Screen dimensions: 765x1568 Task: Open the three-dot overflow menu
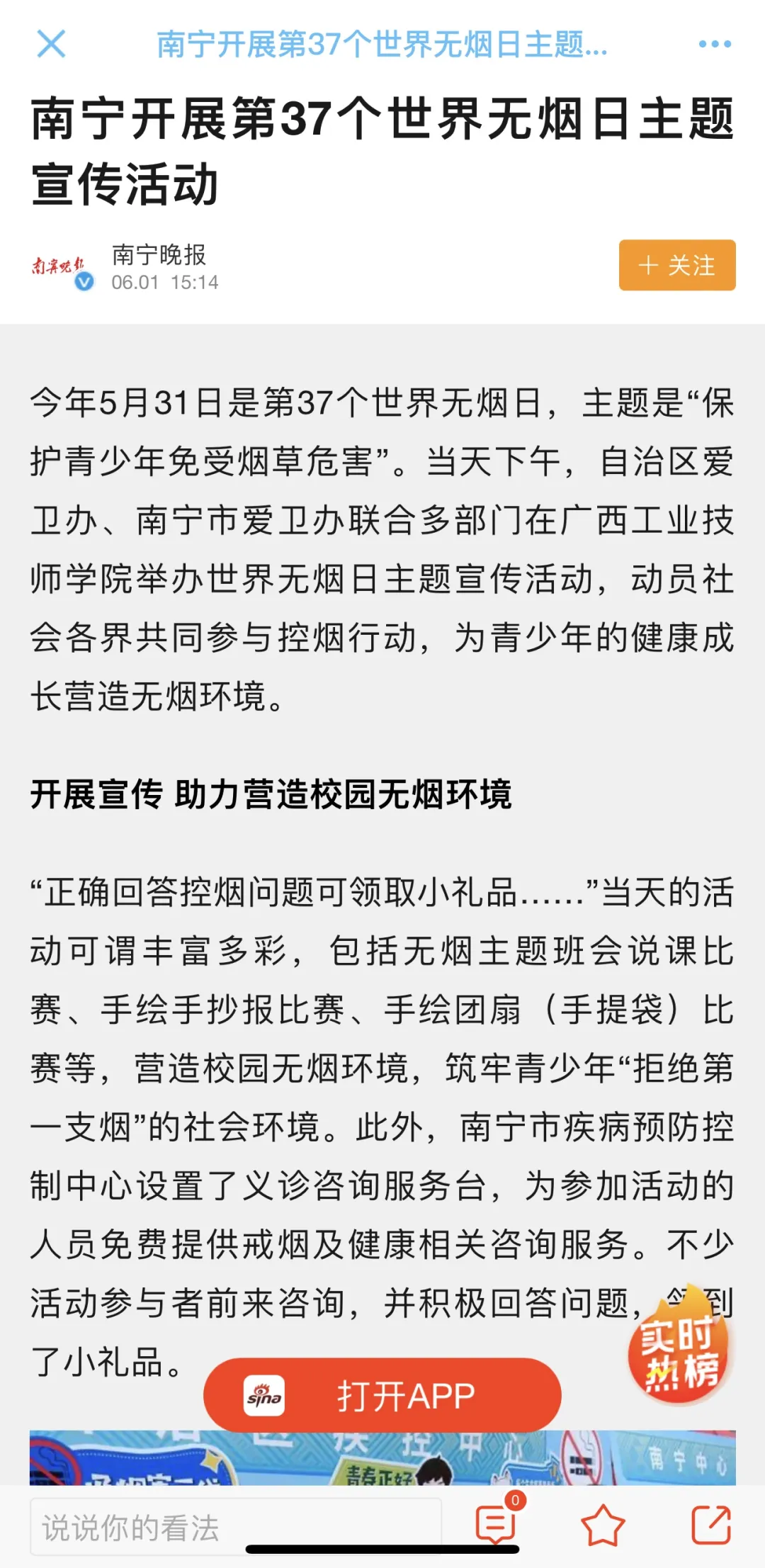pos(714,44)
